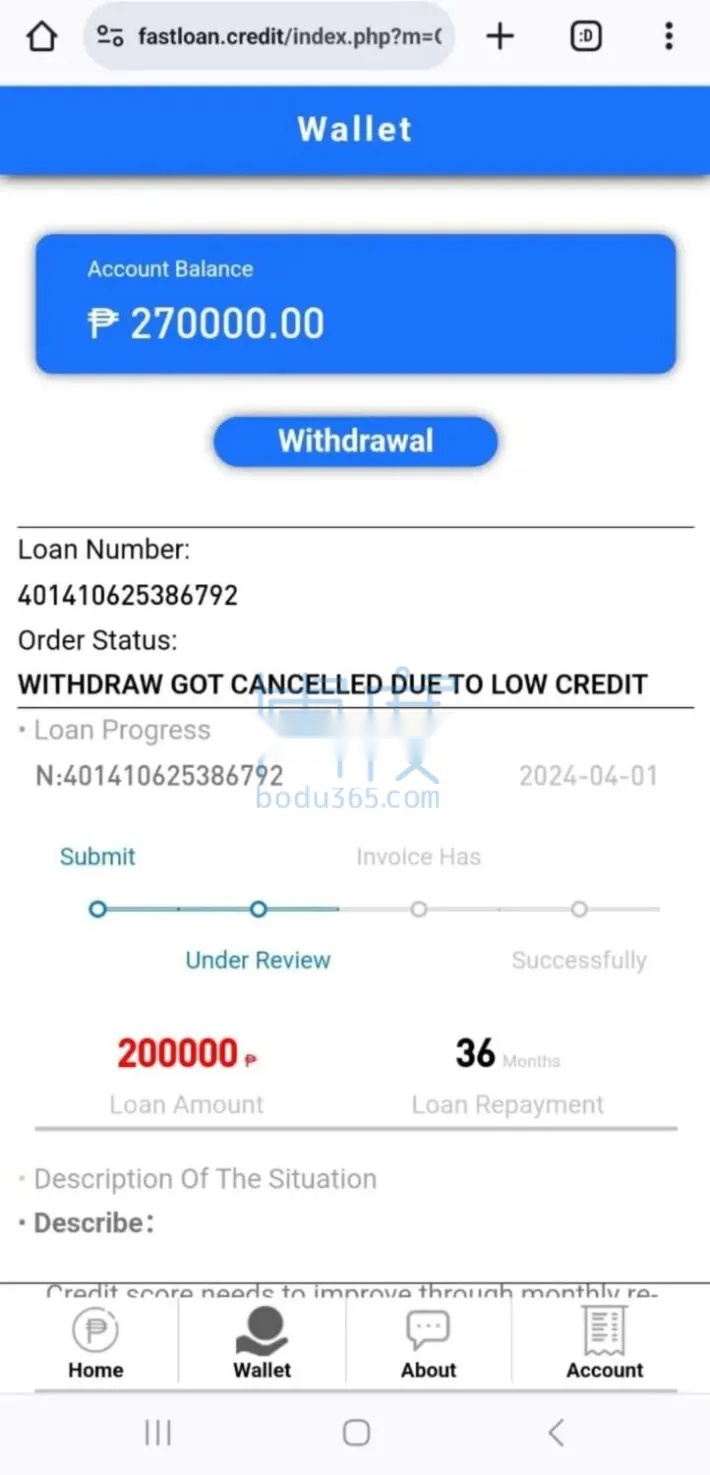Image resolution: width=710 pixels, height=1475 pixels.
Task: Open the About tab
Action: (428, 1344)
